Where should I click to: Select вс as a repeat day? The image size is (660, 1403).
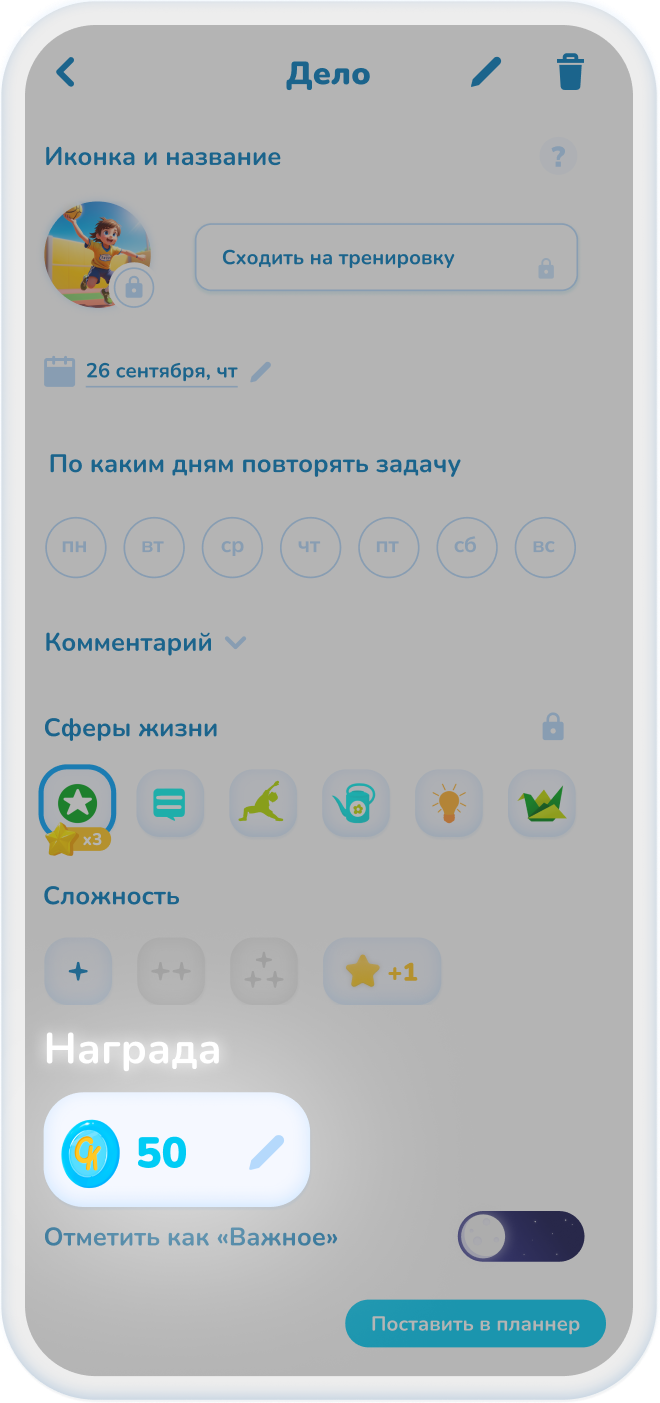click(544, 547)
